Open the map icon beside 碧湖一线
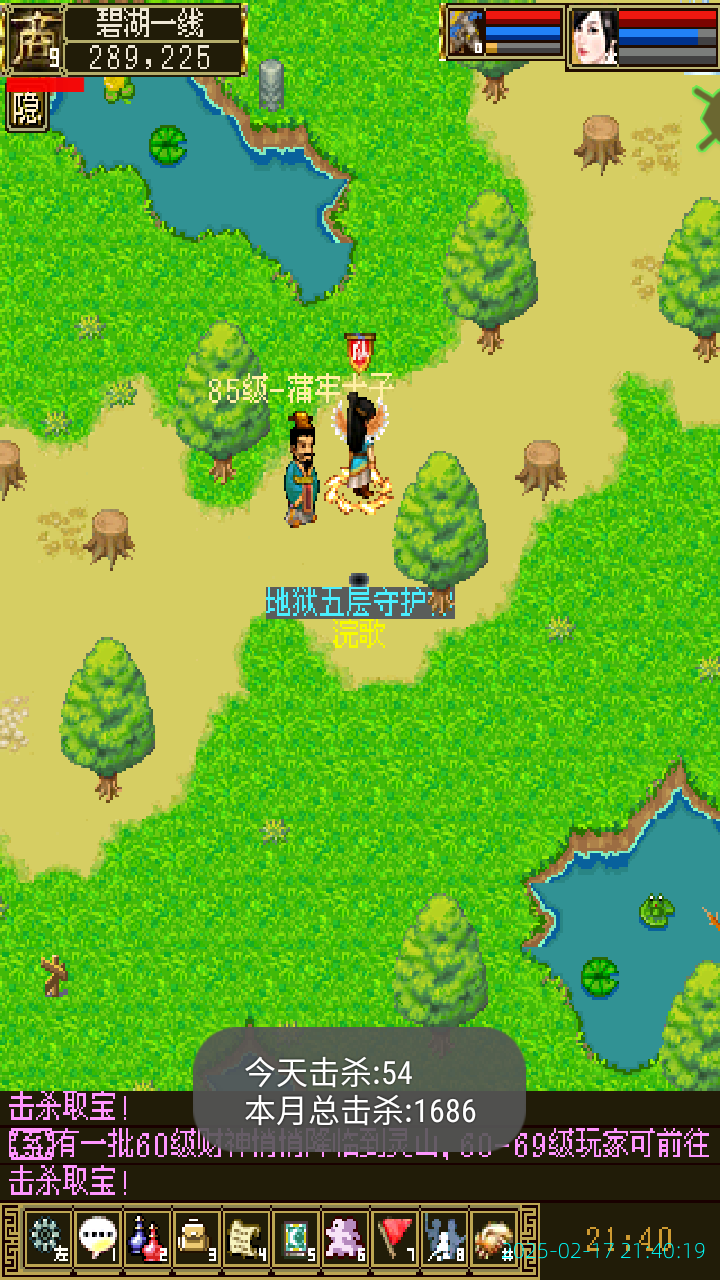 pyautogui.click(x=36, y=40)
